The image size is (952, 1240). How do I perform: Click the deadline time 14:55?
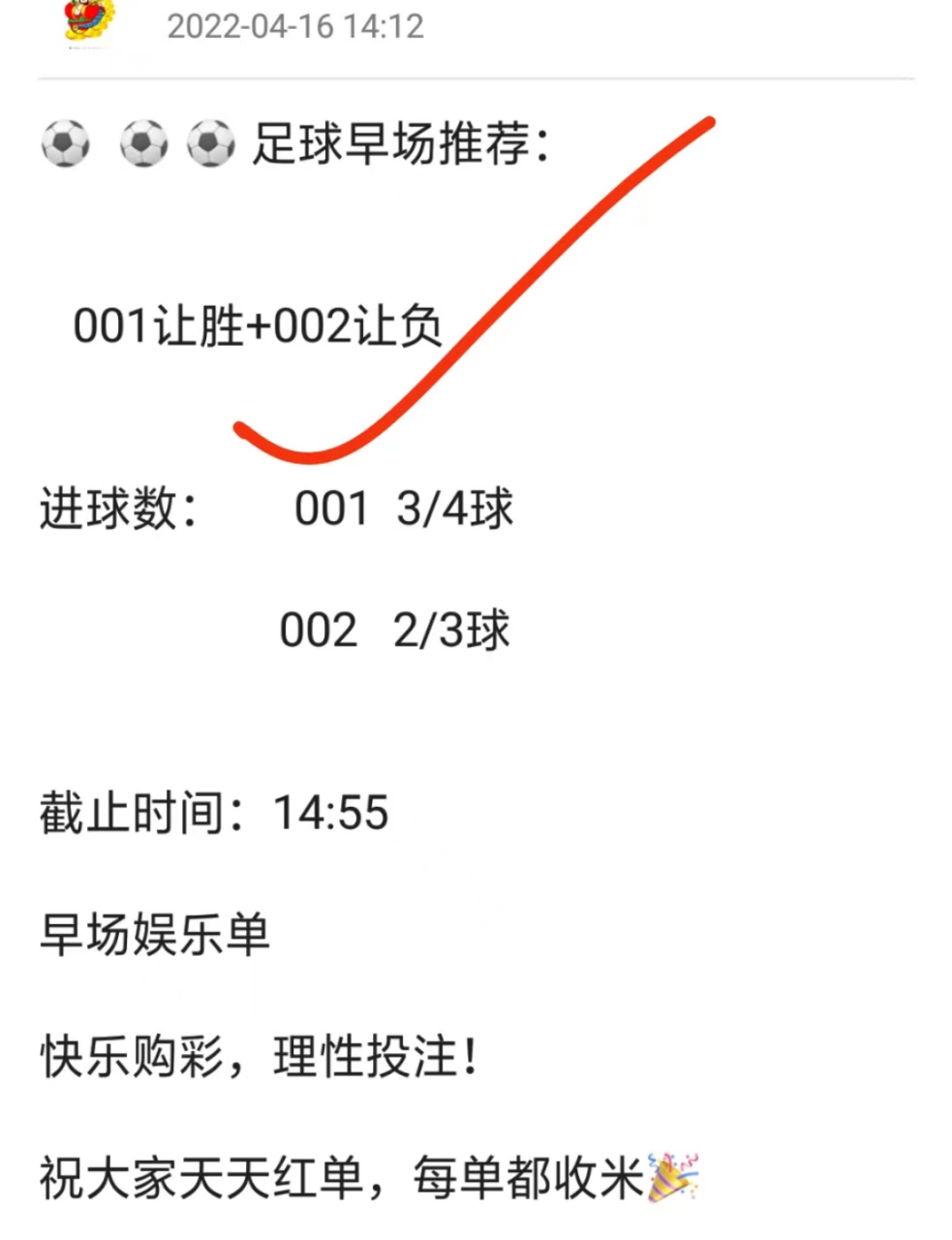click(x=331, y=814)
